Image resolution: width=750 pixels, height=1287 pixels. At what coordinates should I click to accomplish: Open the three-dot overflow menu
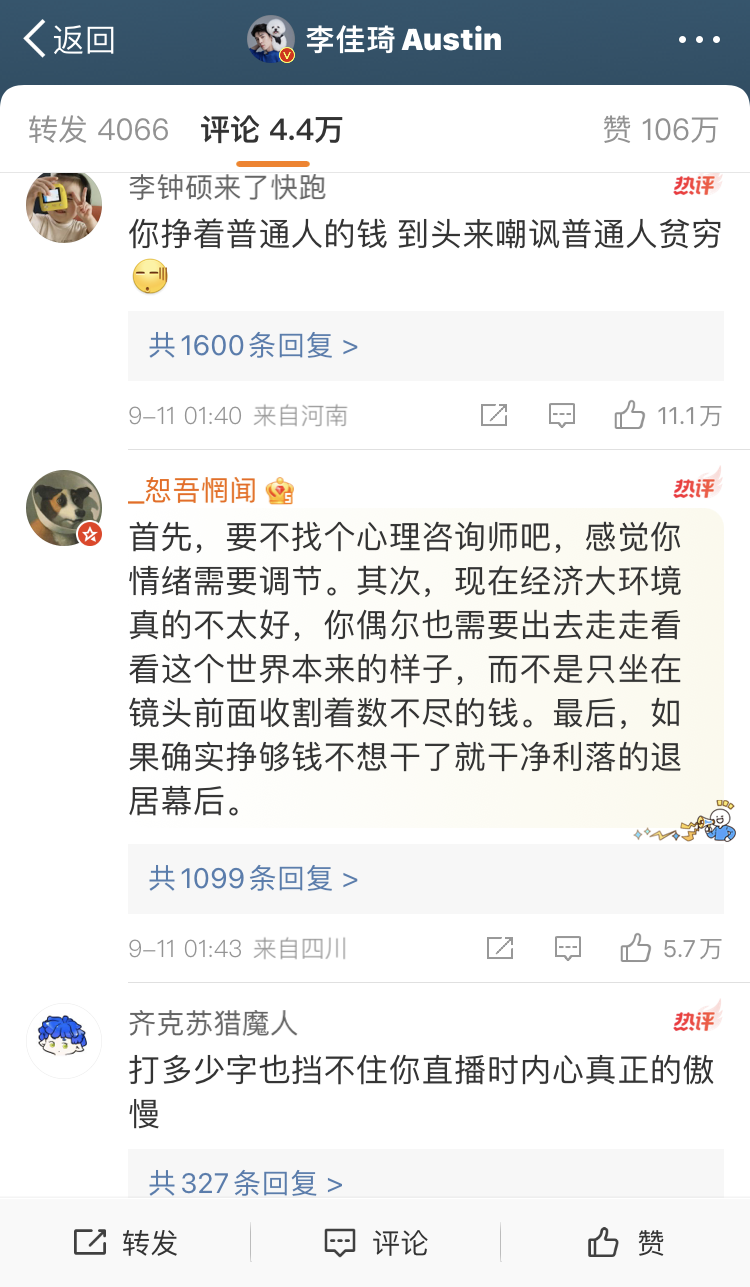(698, 40)
